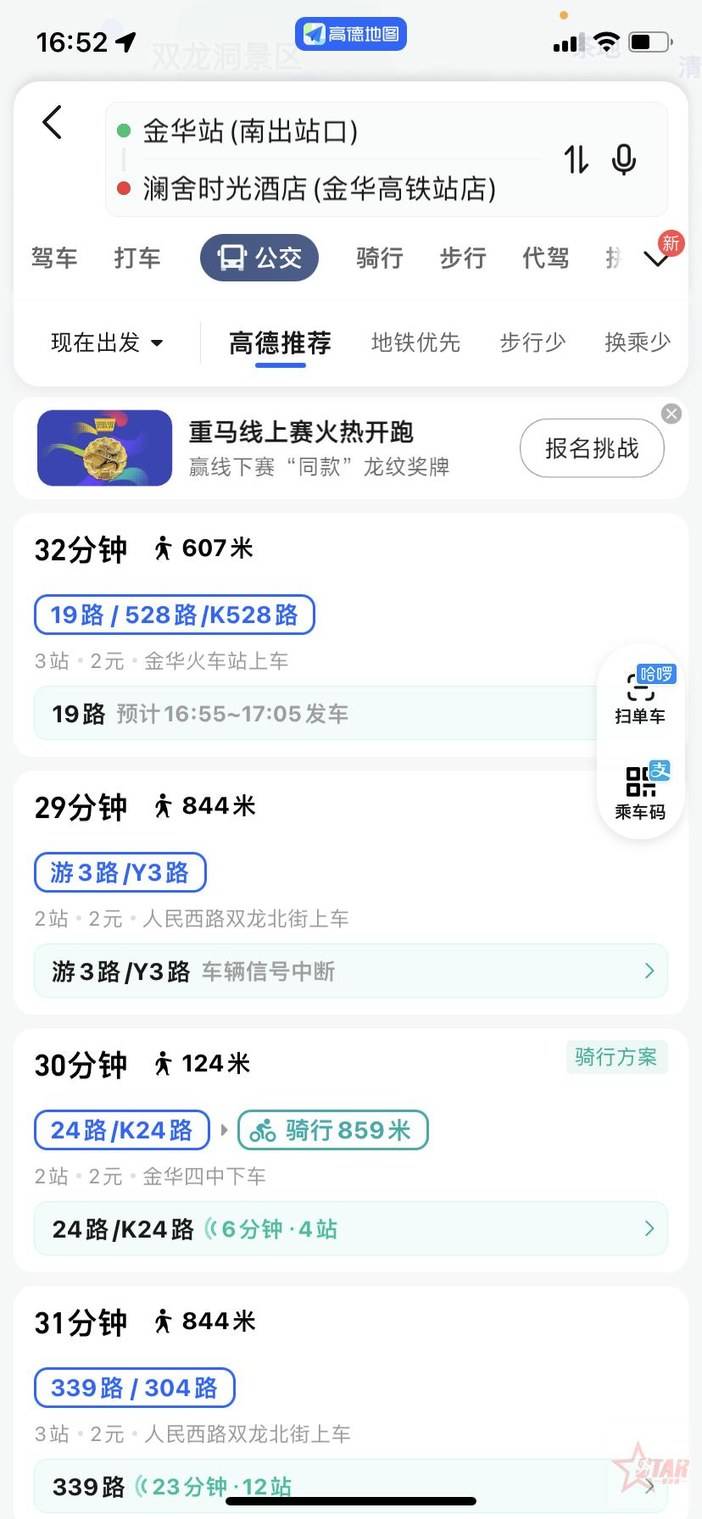Edit the destination 澜舍时光酒店
702x1519 pixels.
tap(319, 188)
